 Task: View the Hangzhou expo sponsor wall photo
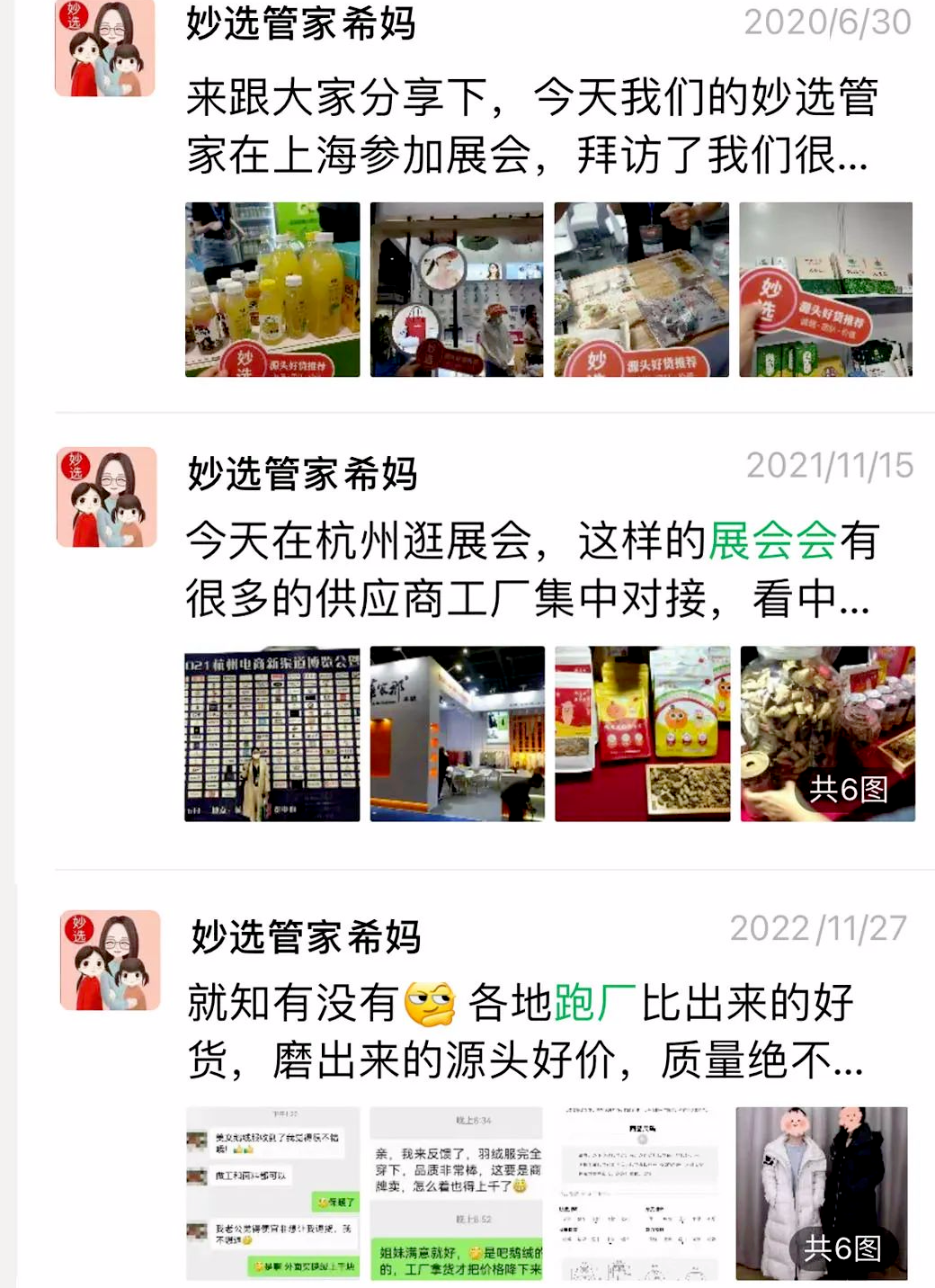point(272,734)
